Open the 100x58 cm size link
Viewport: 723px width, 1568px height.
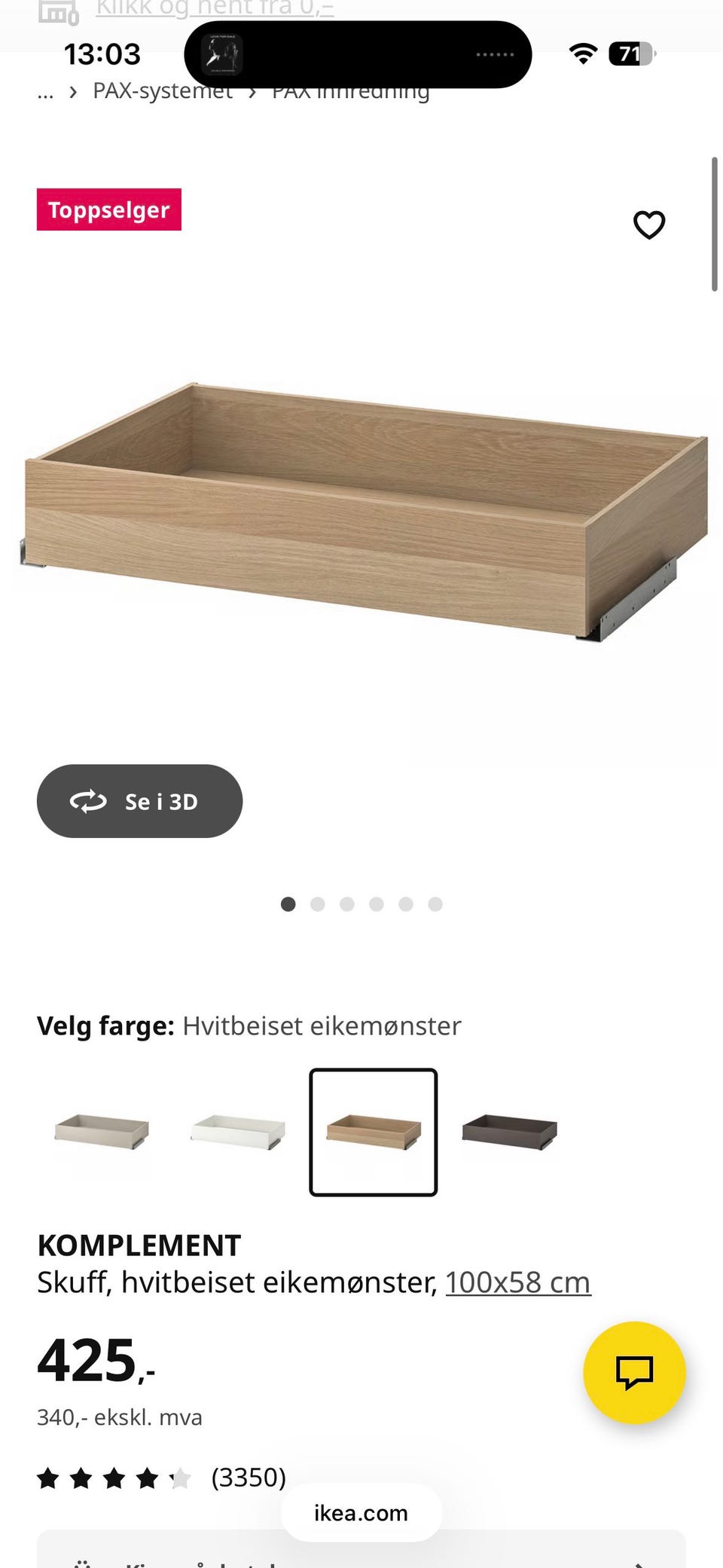(x=517, y=1281)
